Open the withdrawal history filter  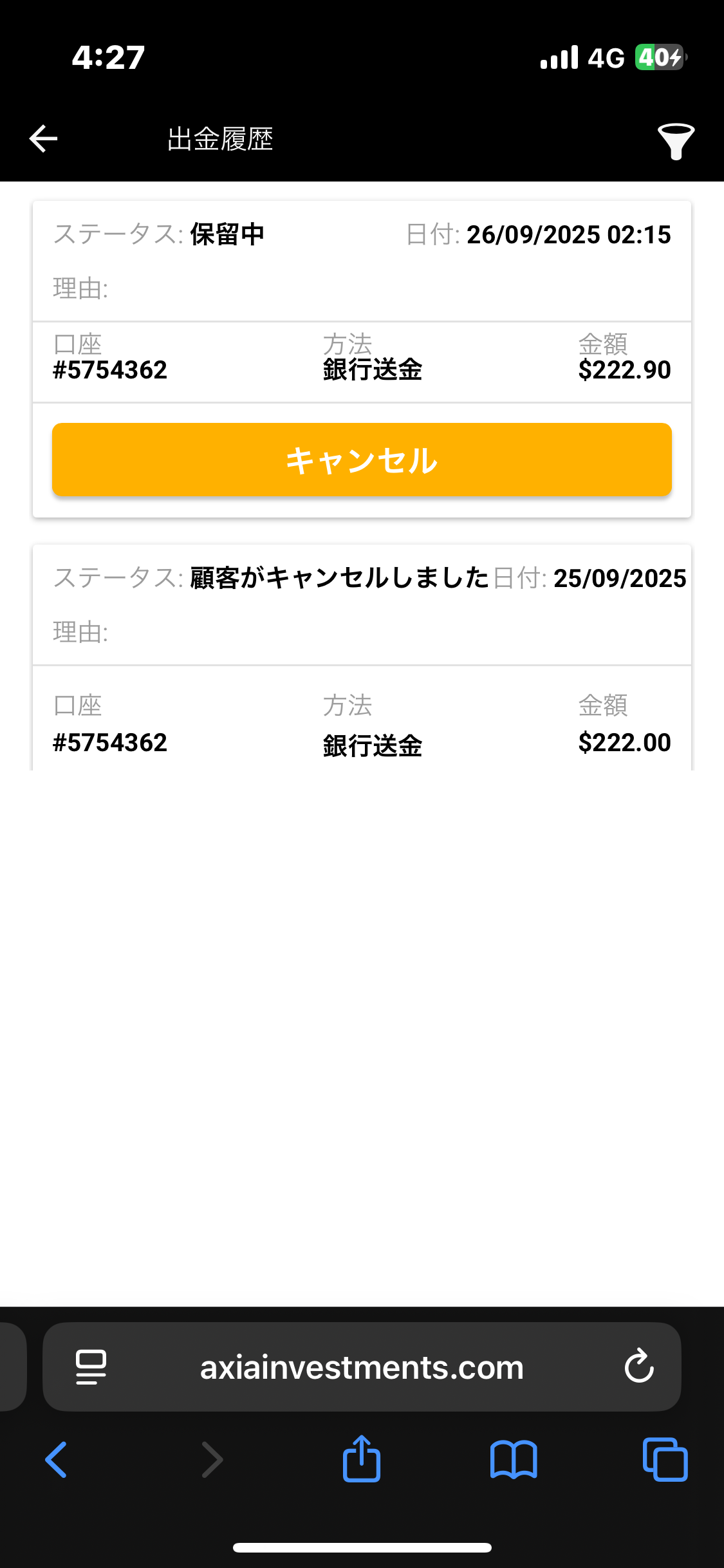coord(675,140)
